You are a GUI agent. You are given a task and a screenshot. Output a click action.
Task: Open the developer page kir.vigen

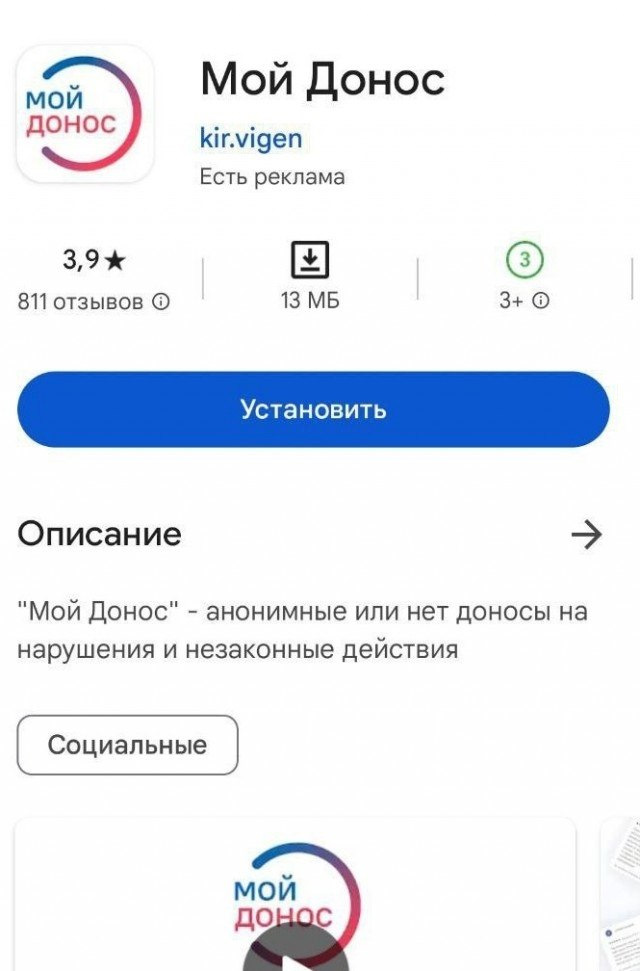click(250, 137)
